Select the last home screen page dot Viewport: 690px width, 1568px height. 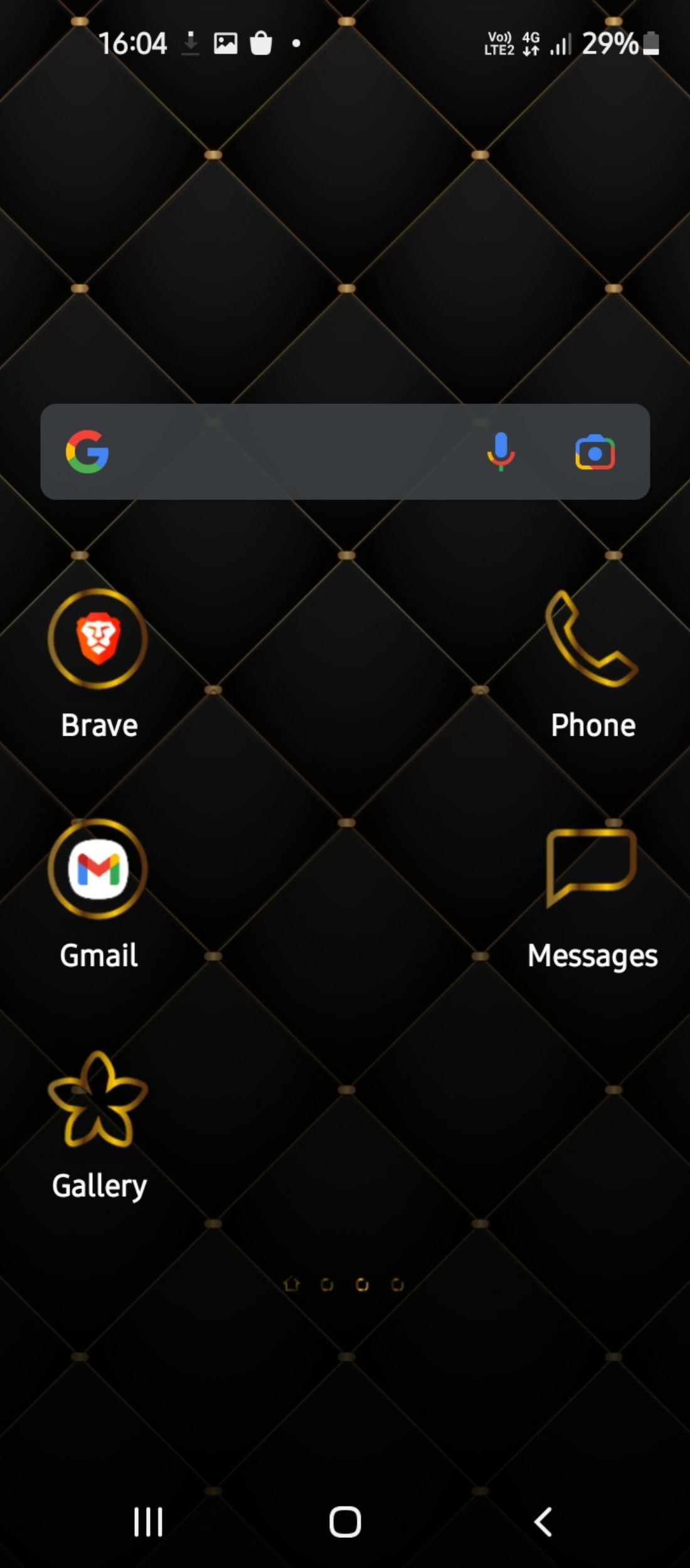click(x=396, y=1285)
